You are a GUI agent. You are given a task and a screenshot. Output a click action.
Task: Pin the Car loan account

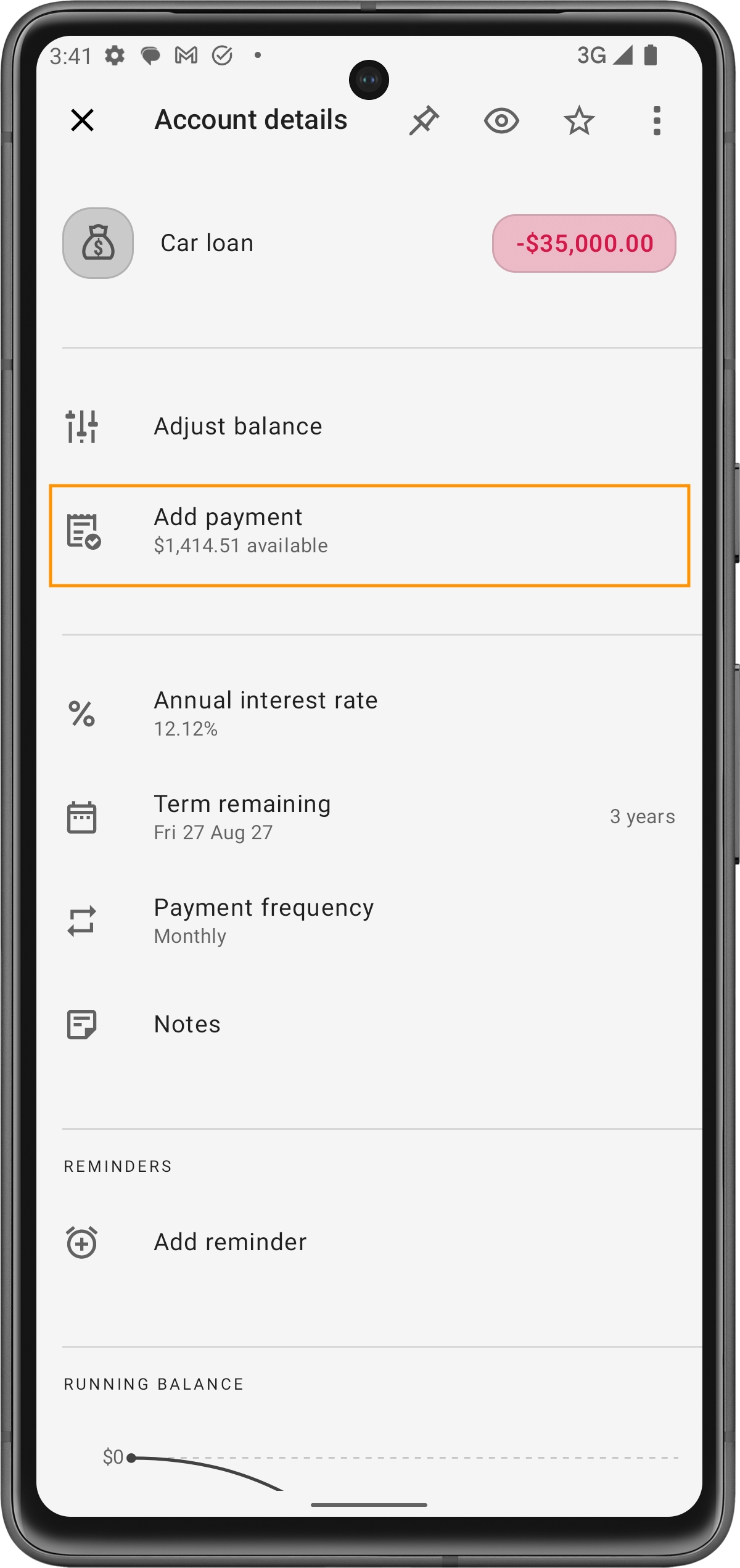tap(424, 120)
